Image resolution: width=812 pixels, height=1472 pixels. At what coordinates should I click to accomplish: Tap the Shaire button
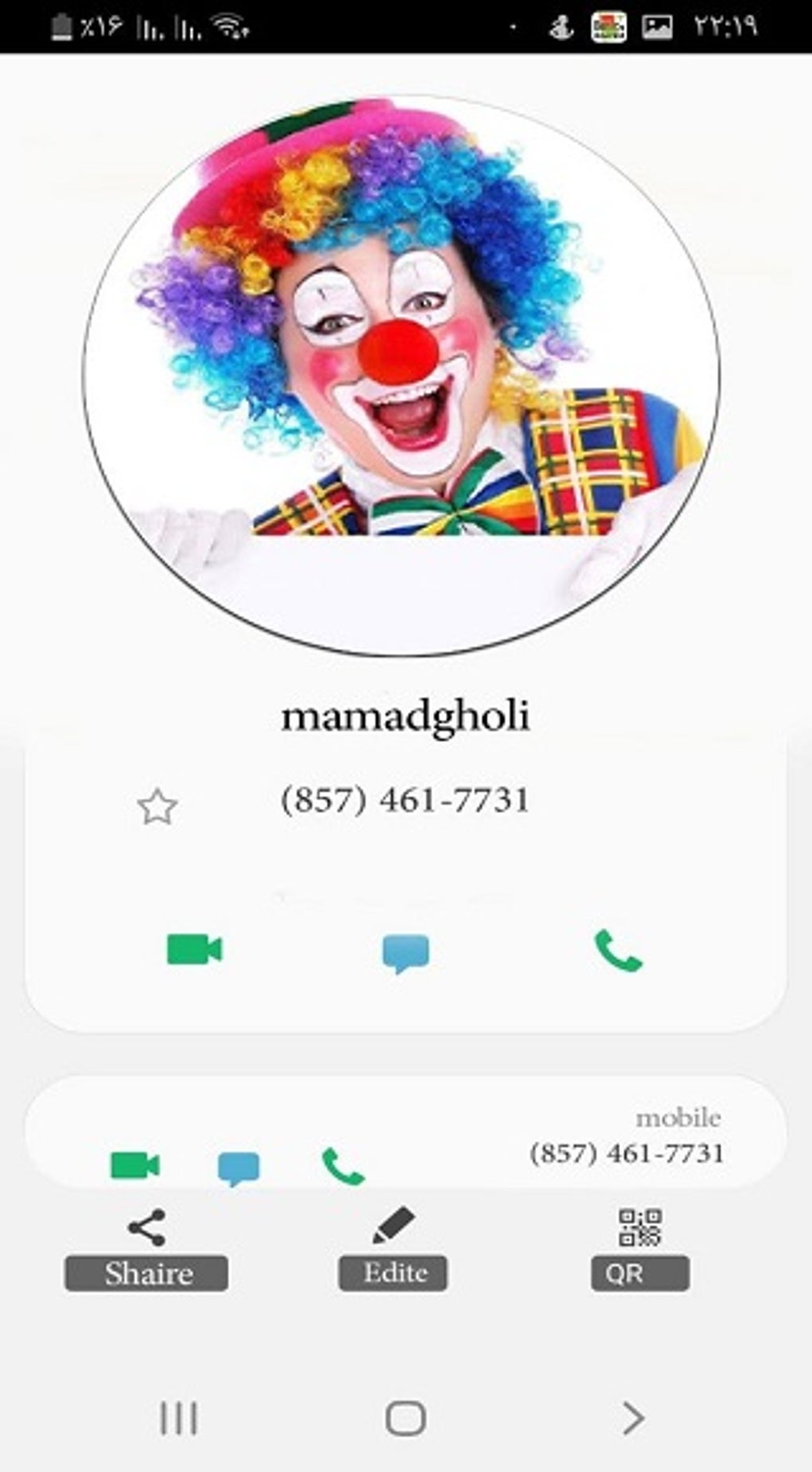pyautogui.click(x=146, y=1250)
